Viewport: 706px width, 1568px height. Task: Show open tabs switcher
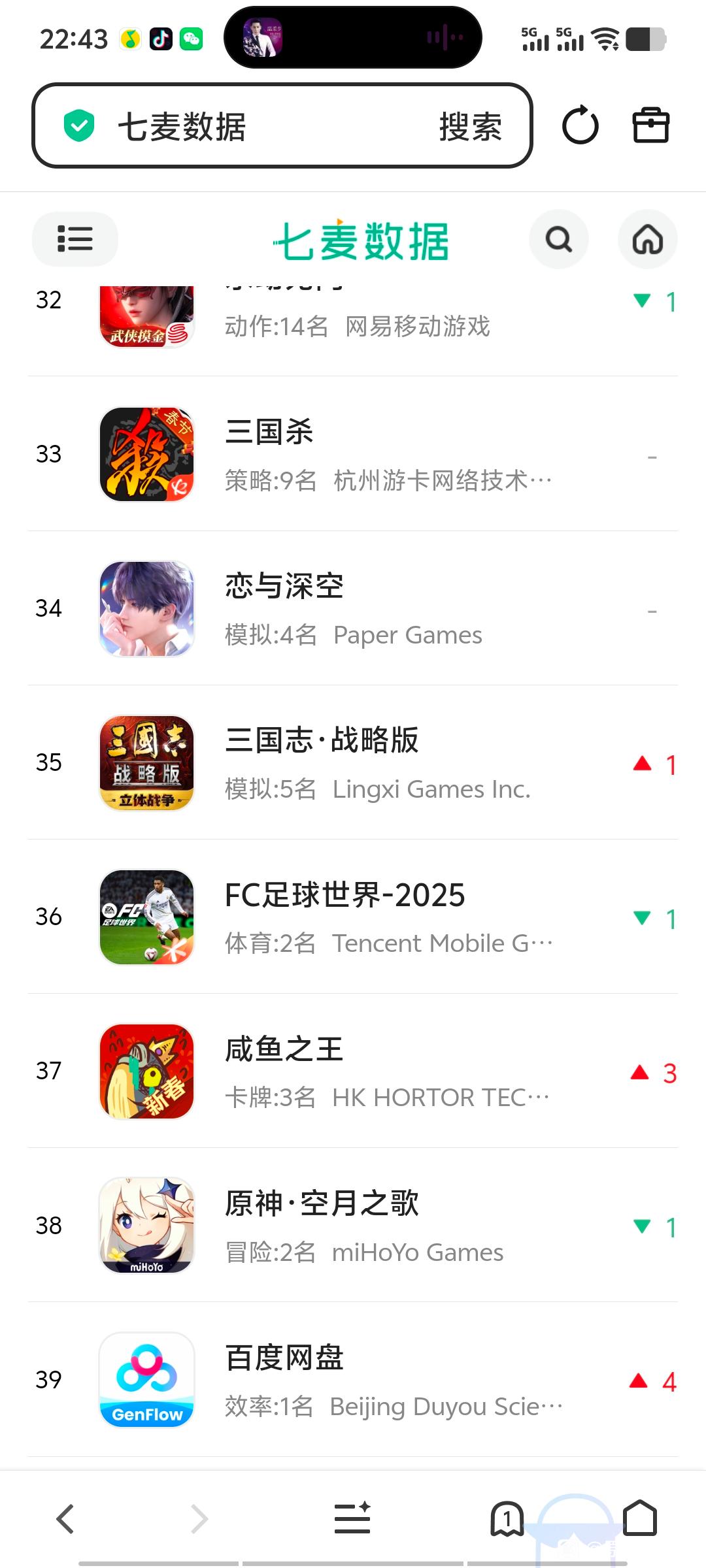(x=507, y=1518)
